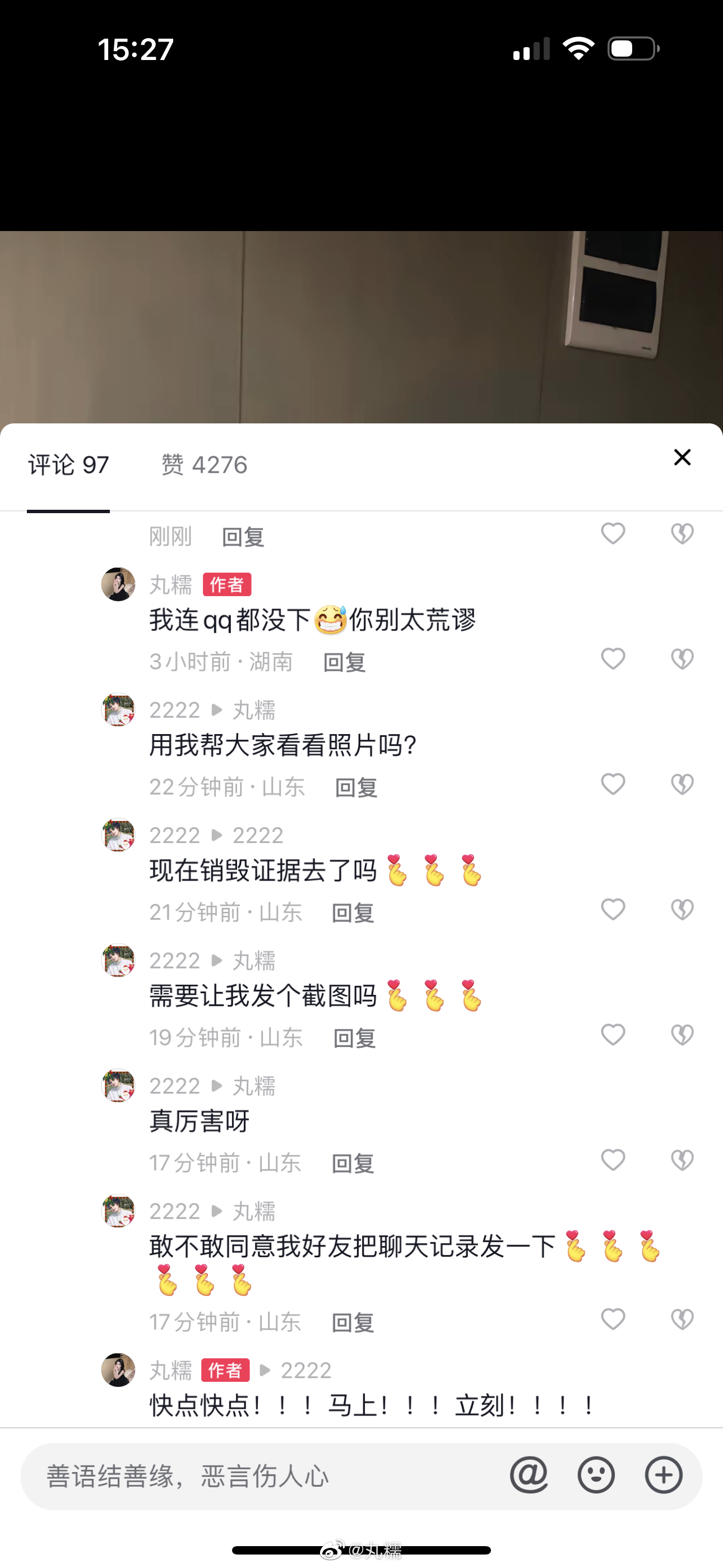Viewport: 723px width, 1568px height.
Task: Mention someone with the @ icon
Action: click(529, 1475)
